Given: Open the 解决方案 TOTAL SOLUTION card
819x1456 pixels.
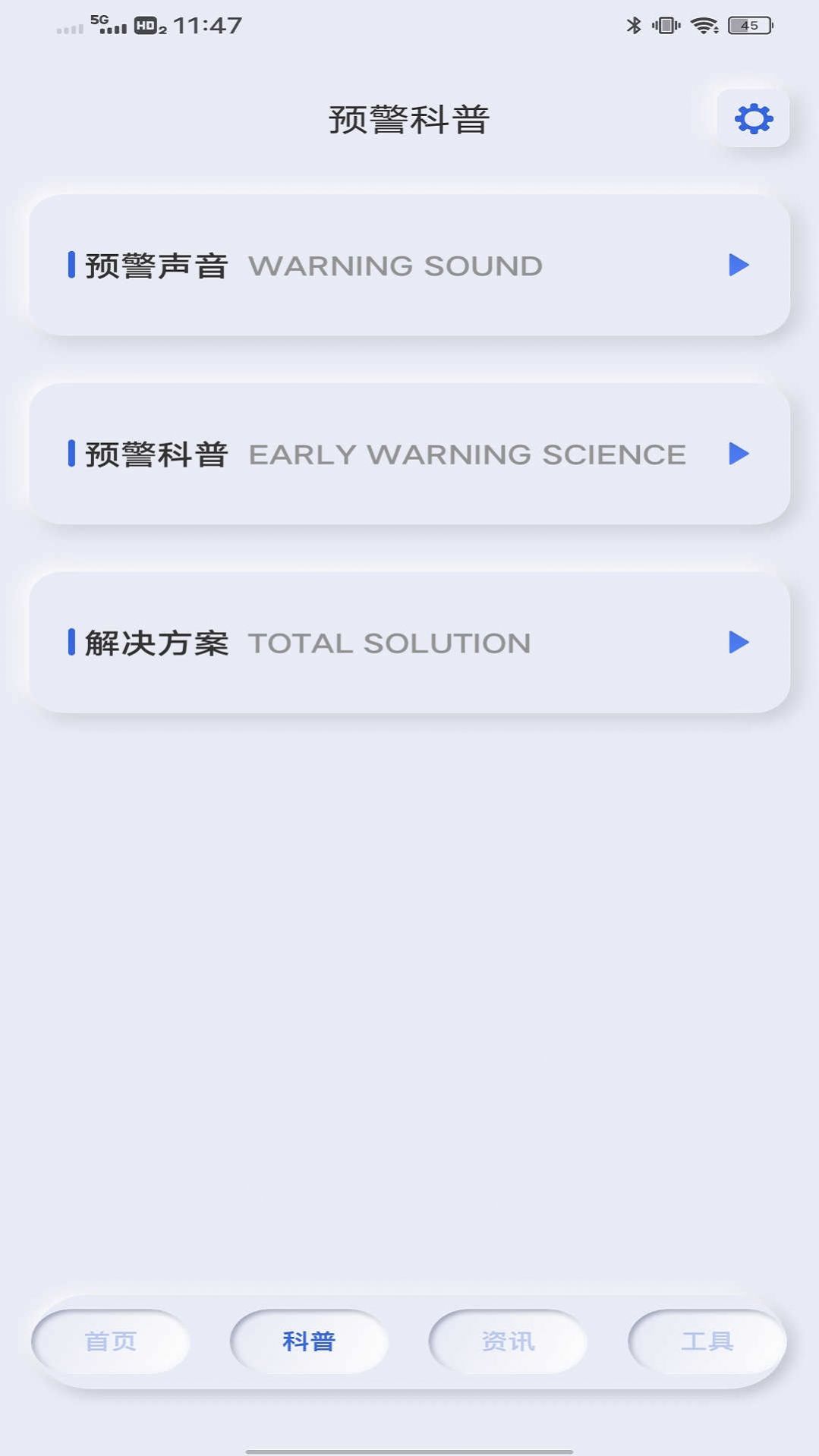Looking at the screenshot, I should pyautogui.click(x=409, y=643).
